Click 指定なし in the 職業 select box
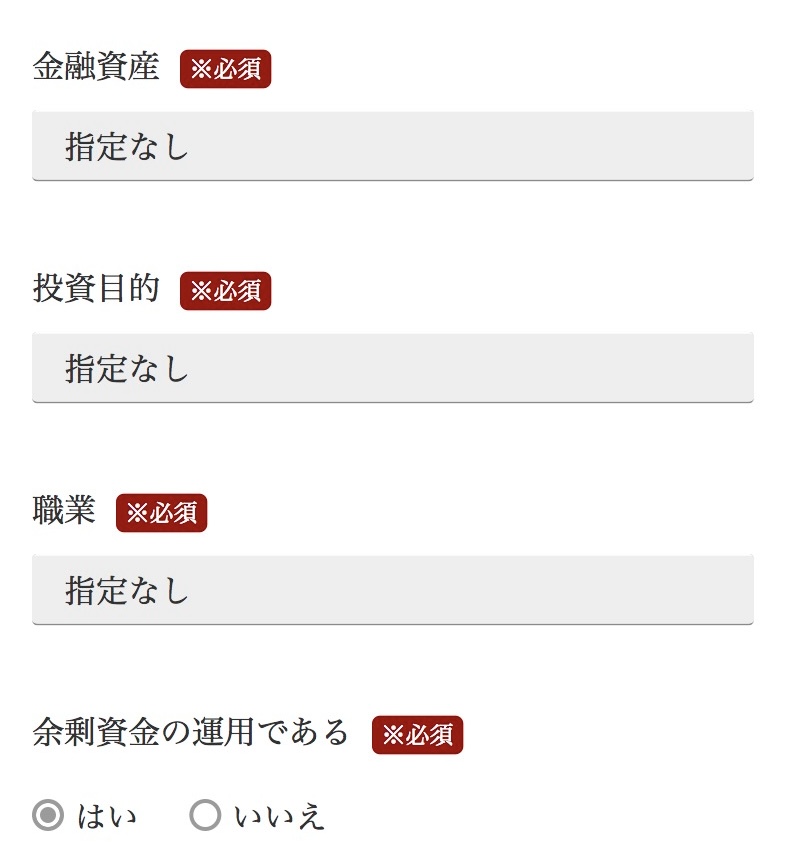 pos(126,589)
